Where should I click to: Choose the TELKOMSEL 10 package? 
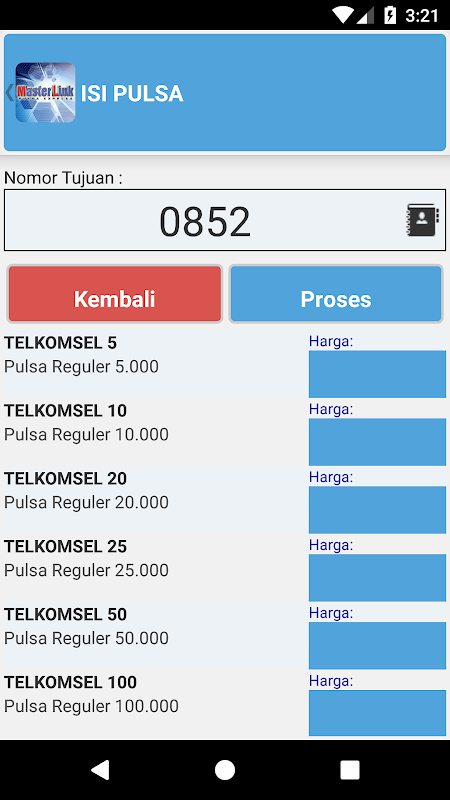(225, 432)
